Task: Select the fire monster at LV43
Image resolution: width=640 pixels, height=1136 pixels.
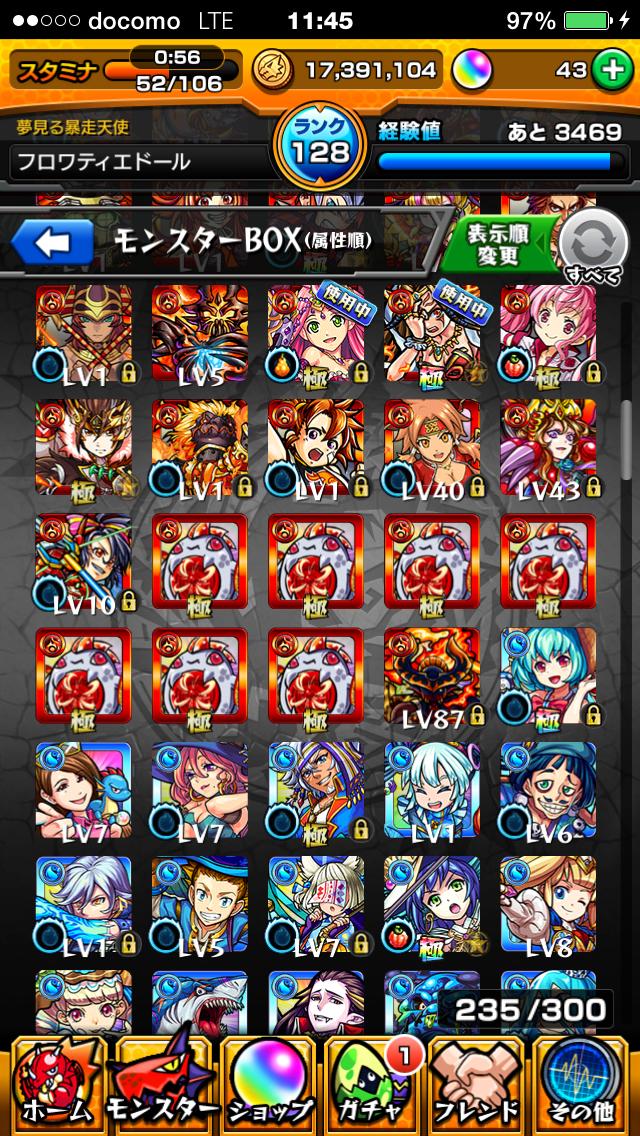Action: pos(548,447)
